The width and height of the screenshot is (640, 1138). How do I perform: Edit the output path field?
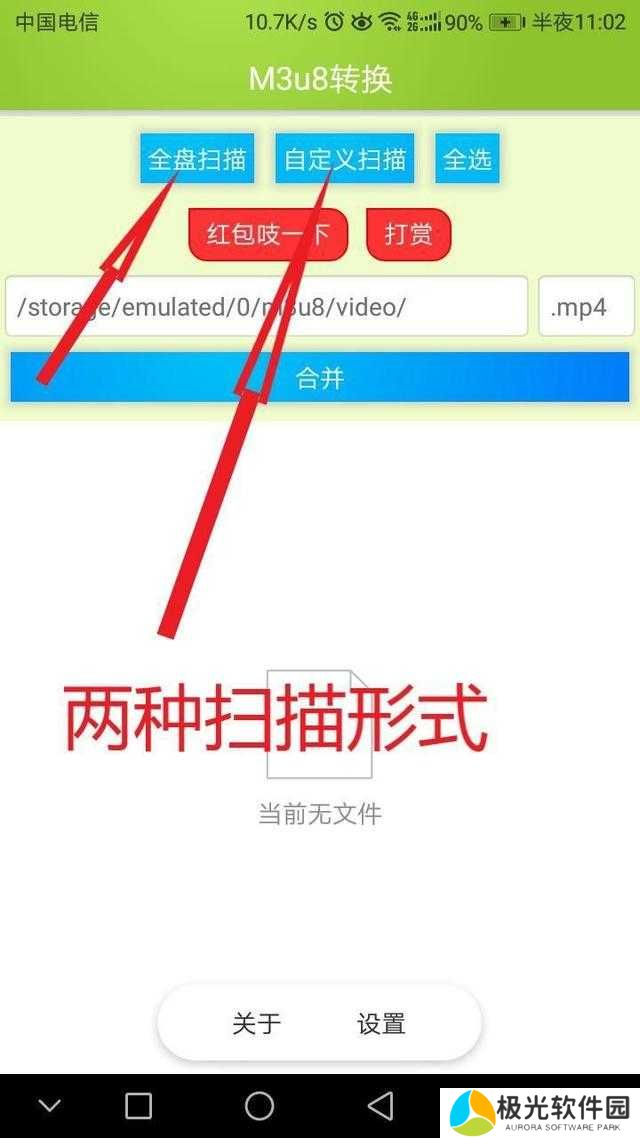coord(266,307)
